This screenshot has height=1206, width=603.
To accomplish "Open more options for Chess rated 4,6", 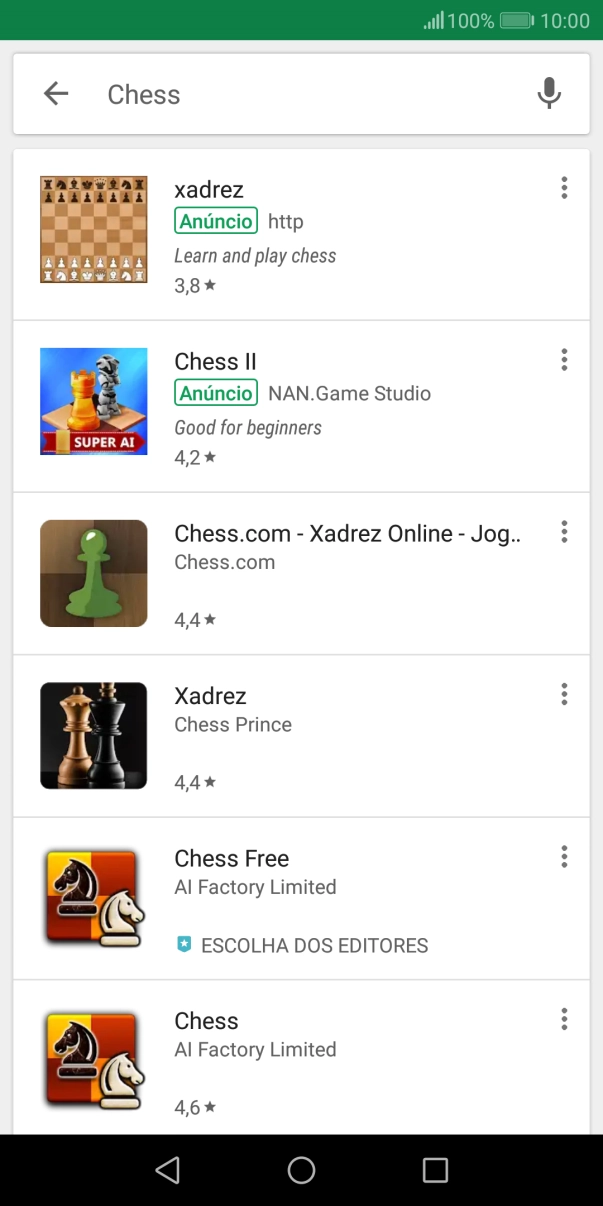I will (564, 1019).
